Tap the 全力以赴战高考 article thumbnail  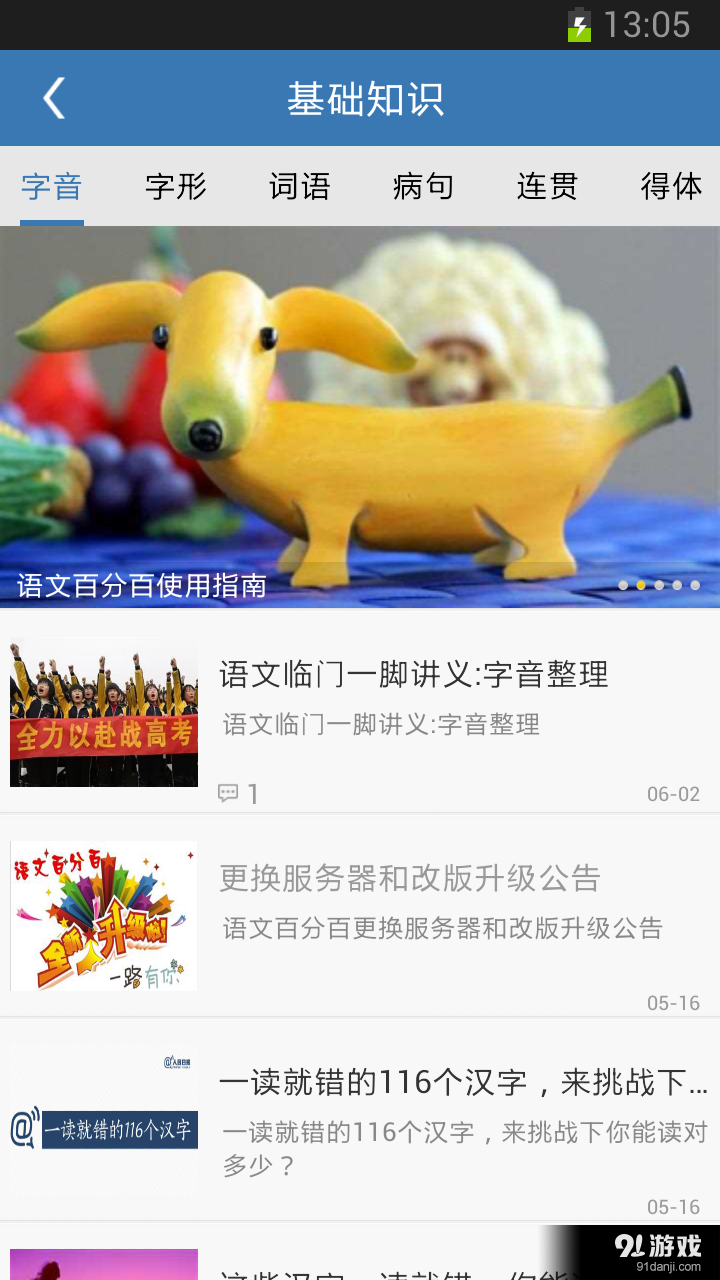(103, 711)
